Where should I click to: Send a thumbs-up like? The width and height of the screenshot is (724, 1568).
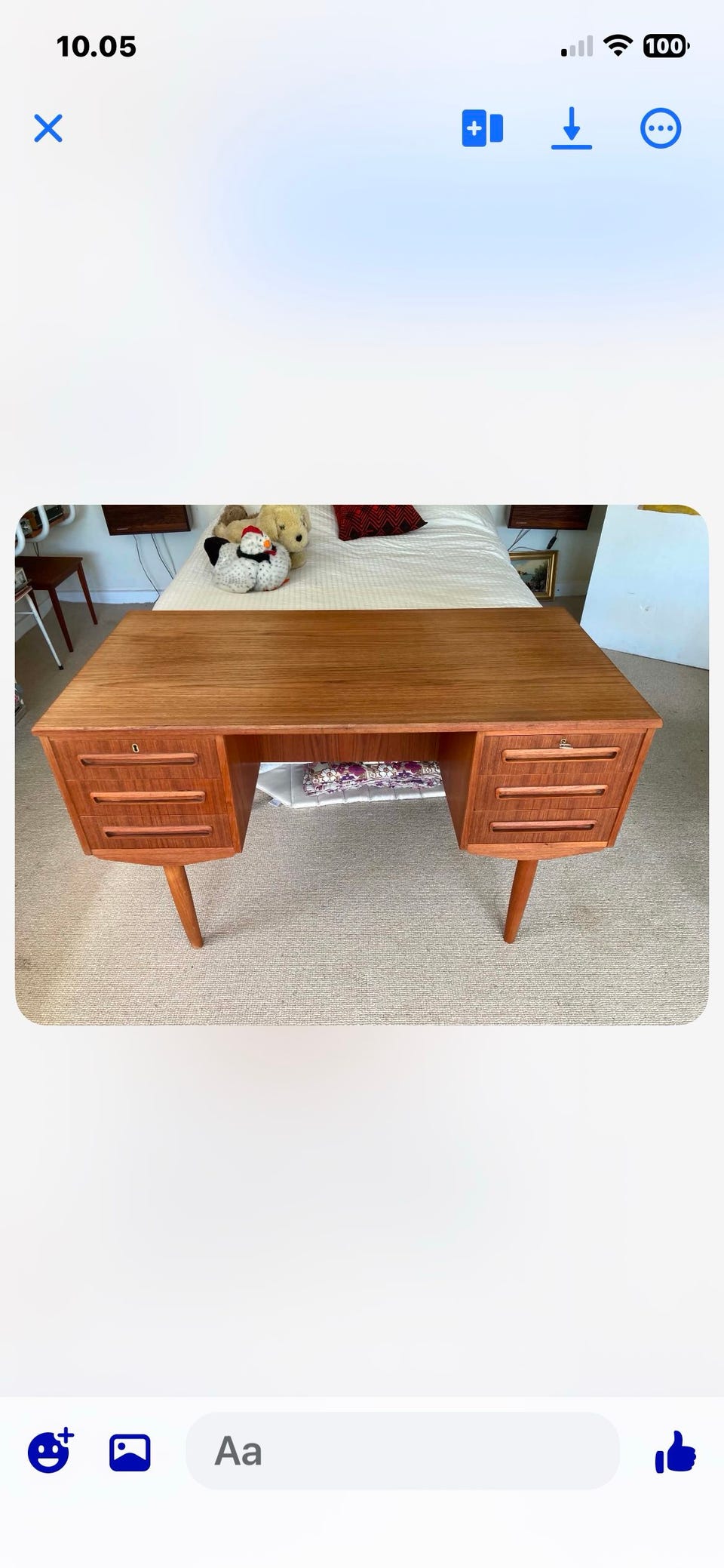(676, 1452)
